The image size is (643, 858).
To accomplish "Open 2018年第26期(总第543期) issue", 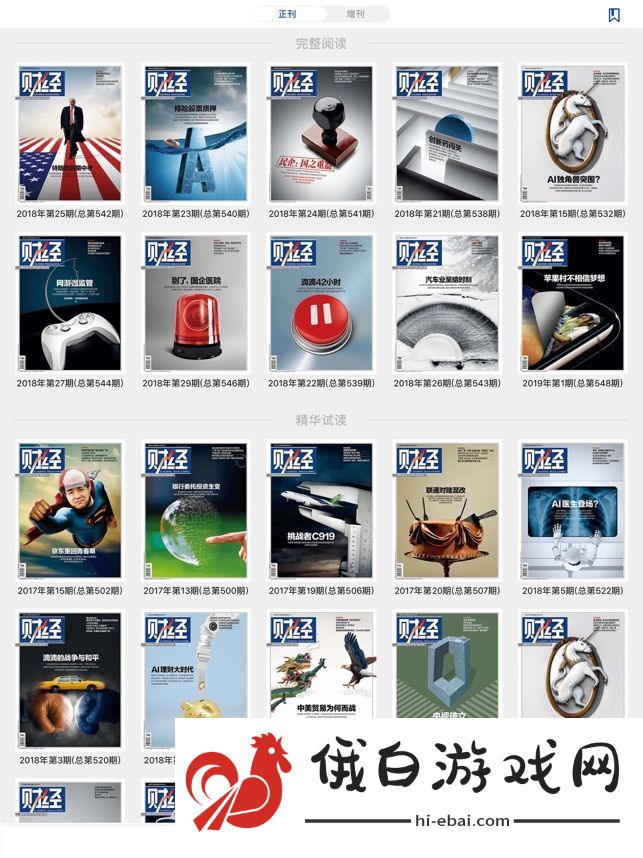I will click(447, 303).
